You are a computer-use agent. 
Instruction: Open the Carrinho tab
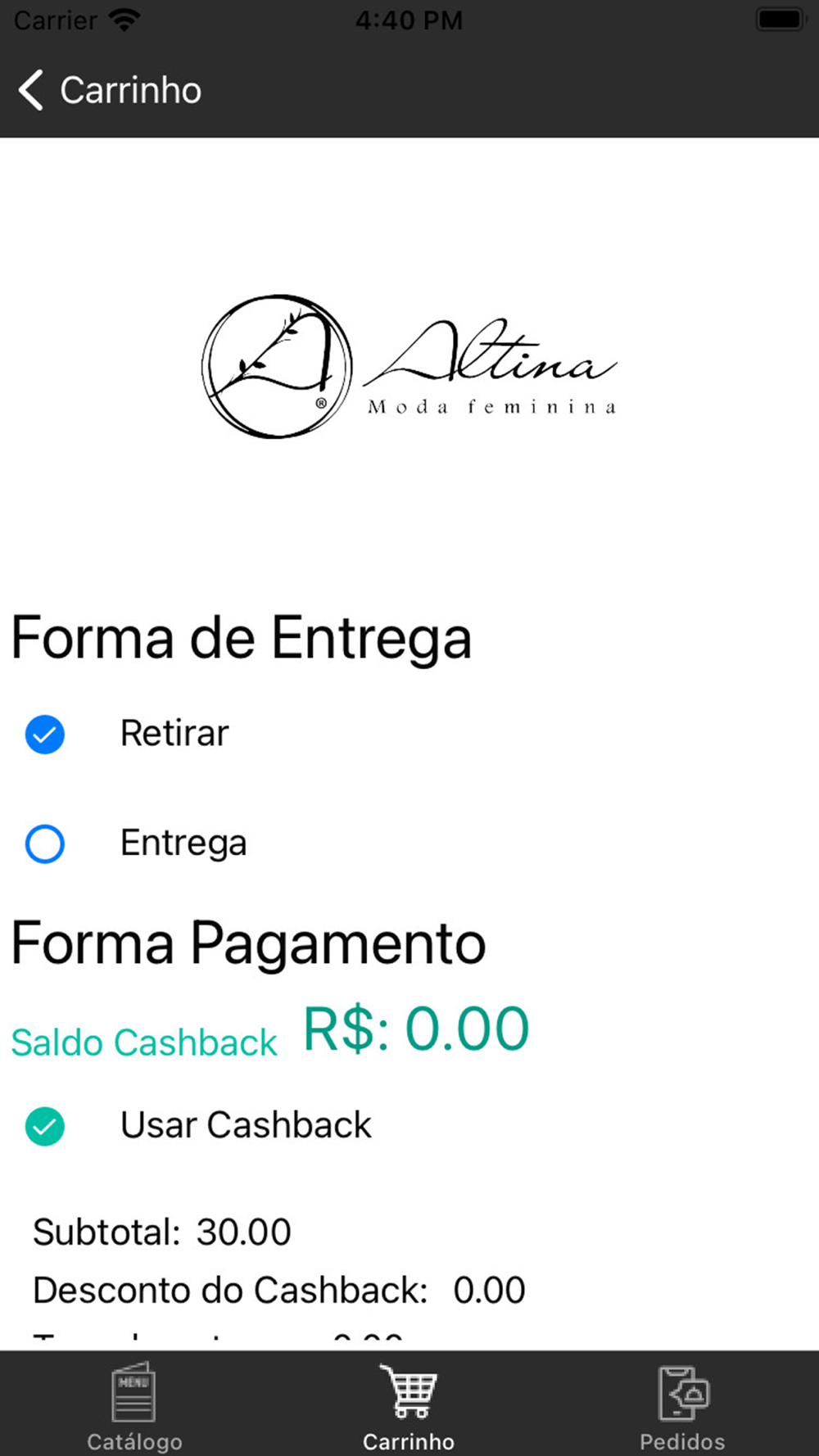[409, 1405]
